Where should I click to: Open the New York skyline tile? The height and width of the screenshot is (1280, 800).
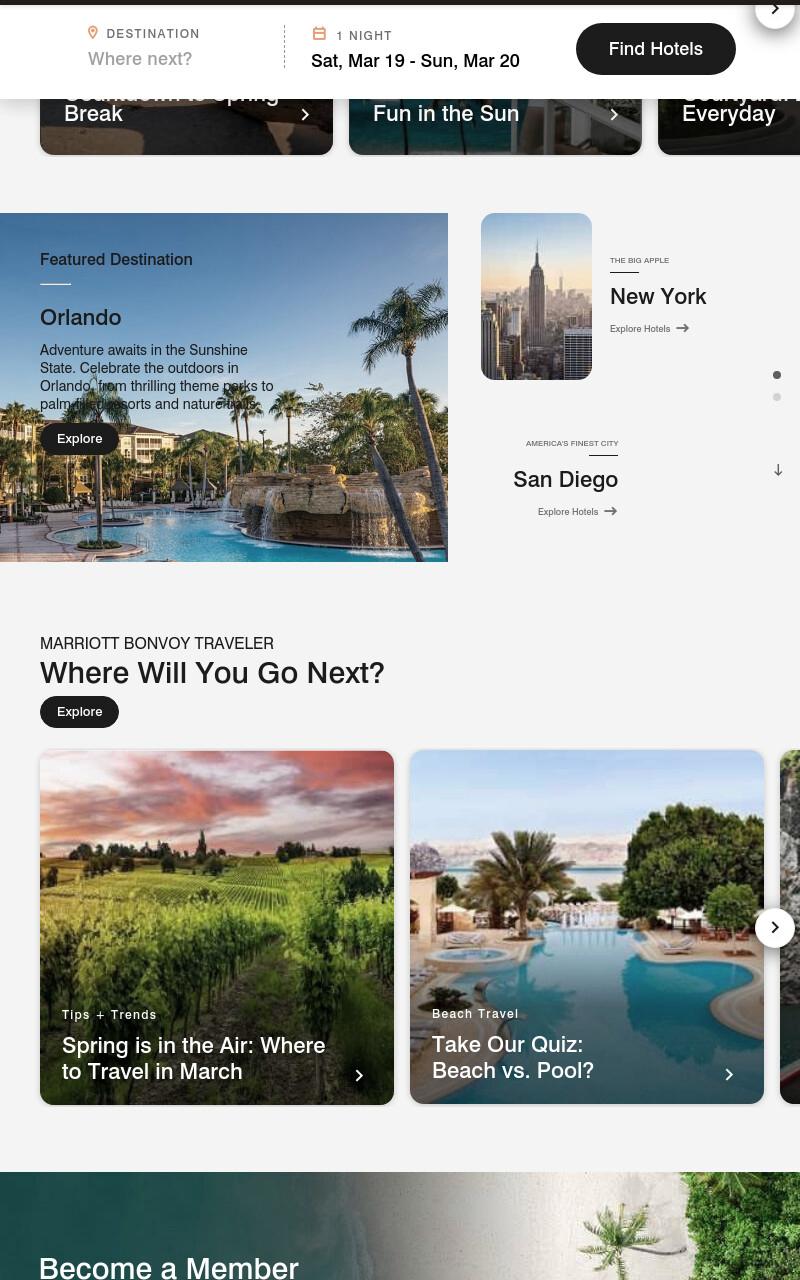coord(536,296)
